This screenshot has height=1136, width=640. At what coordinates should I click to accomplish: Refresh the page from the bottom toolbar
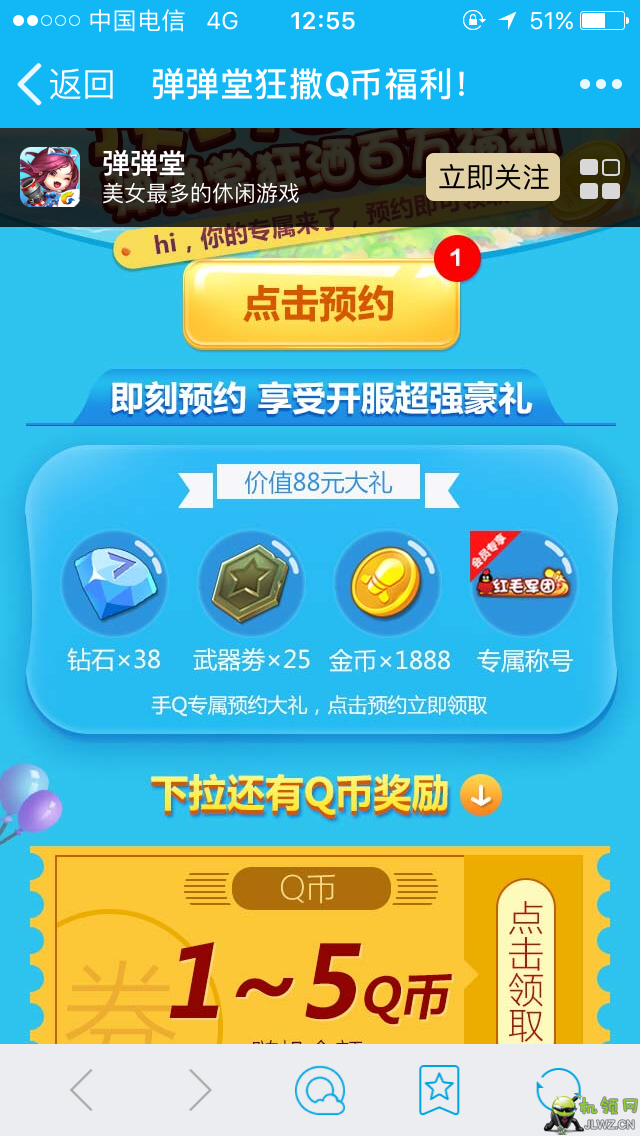click(x=558, y=1089)
